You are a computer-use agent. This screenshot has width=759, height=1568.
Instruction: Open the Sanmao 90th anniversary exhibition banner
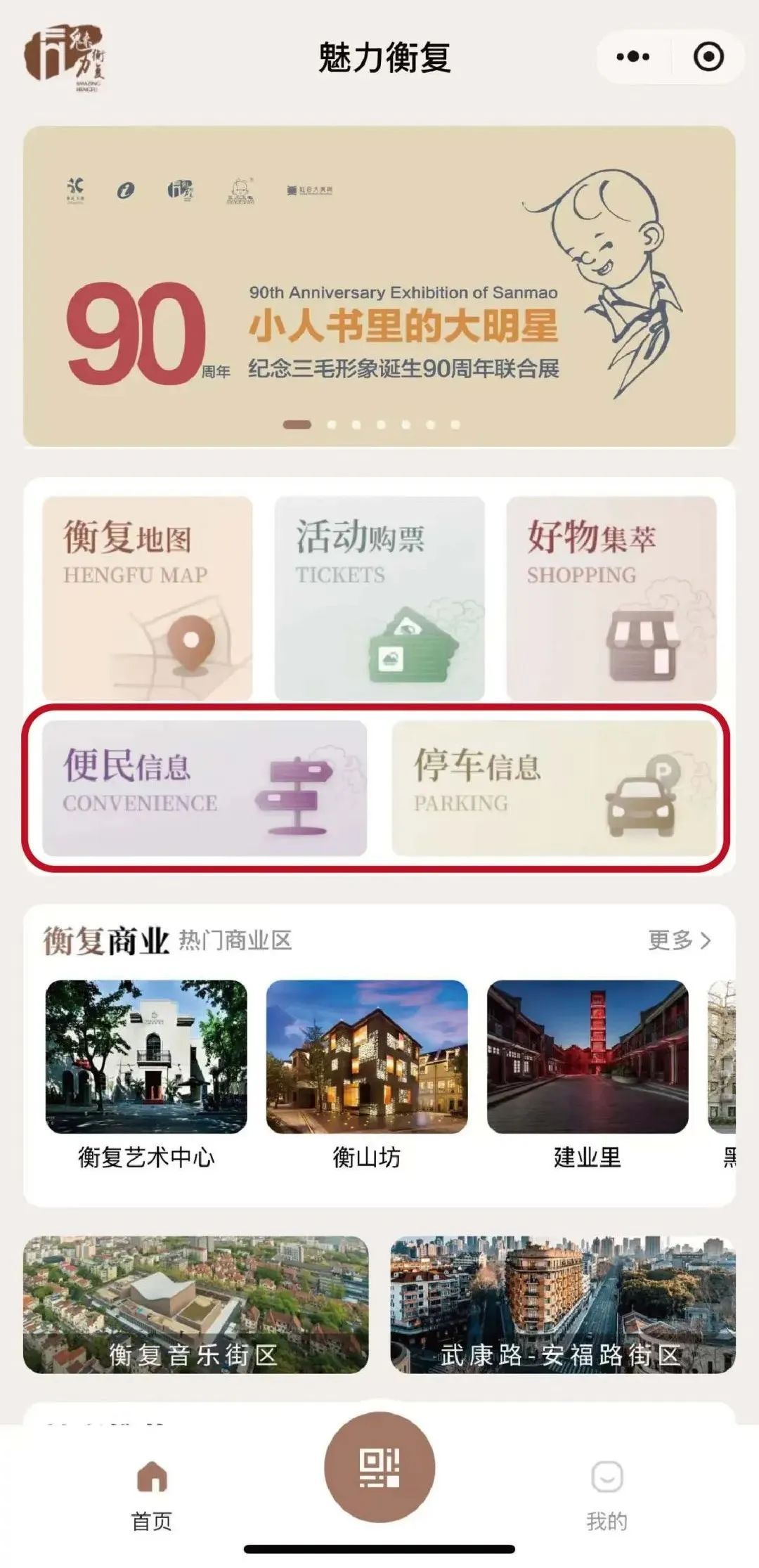(379, 287)
